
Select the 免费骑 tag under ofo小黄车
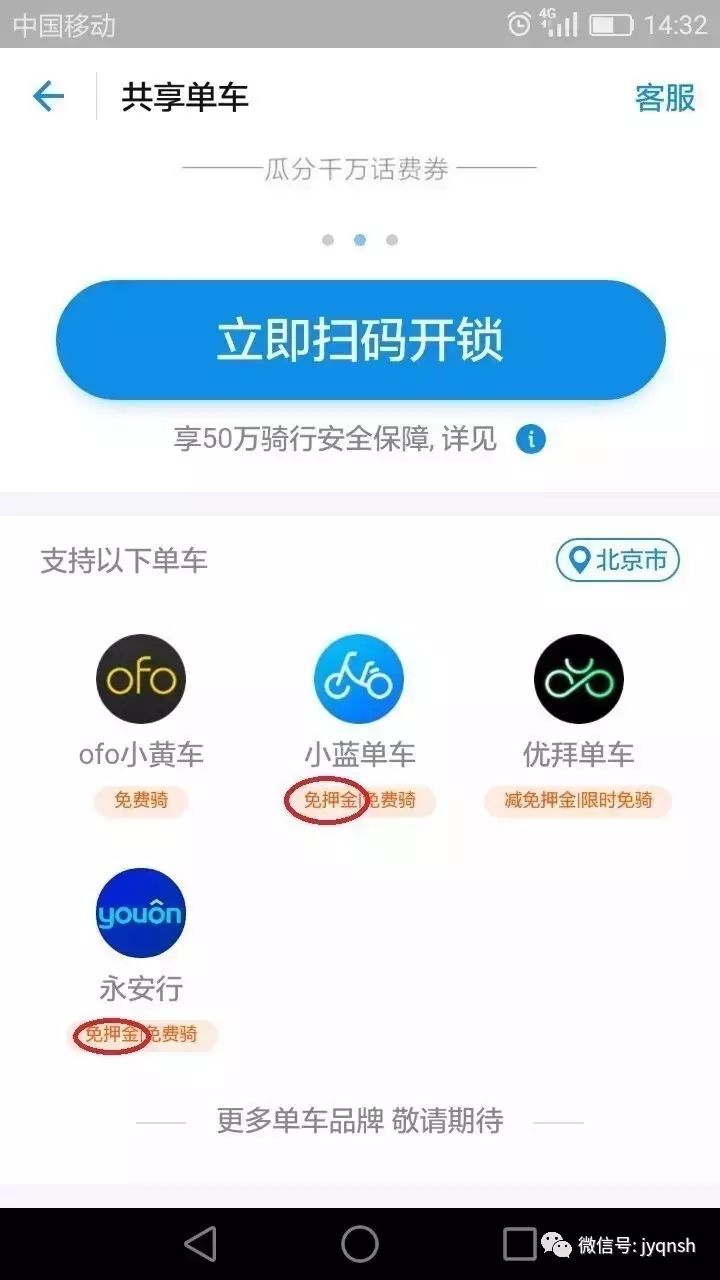[x=140, y=800]
